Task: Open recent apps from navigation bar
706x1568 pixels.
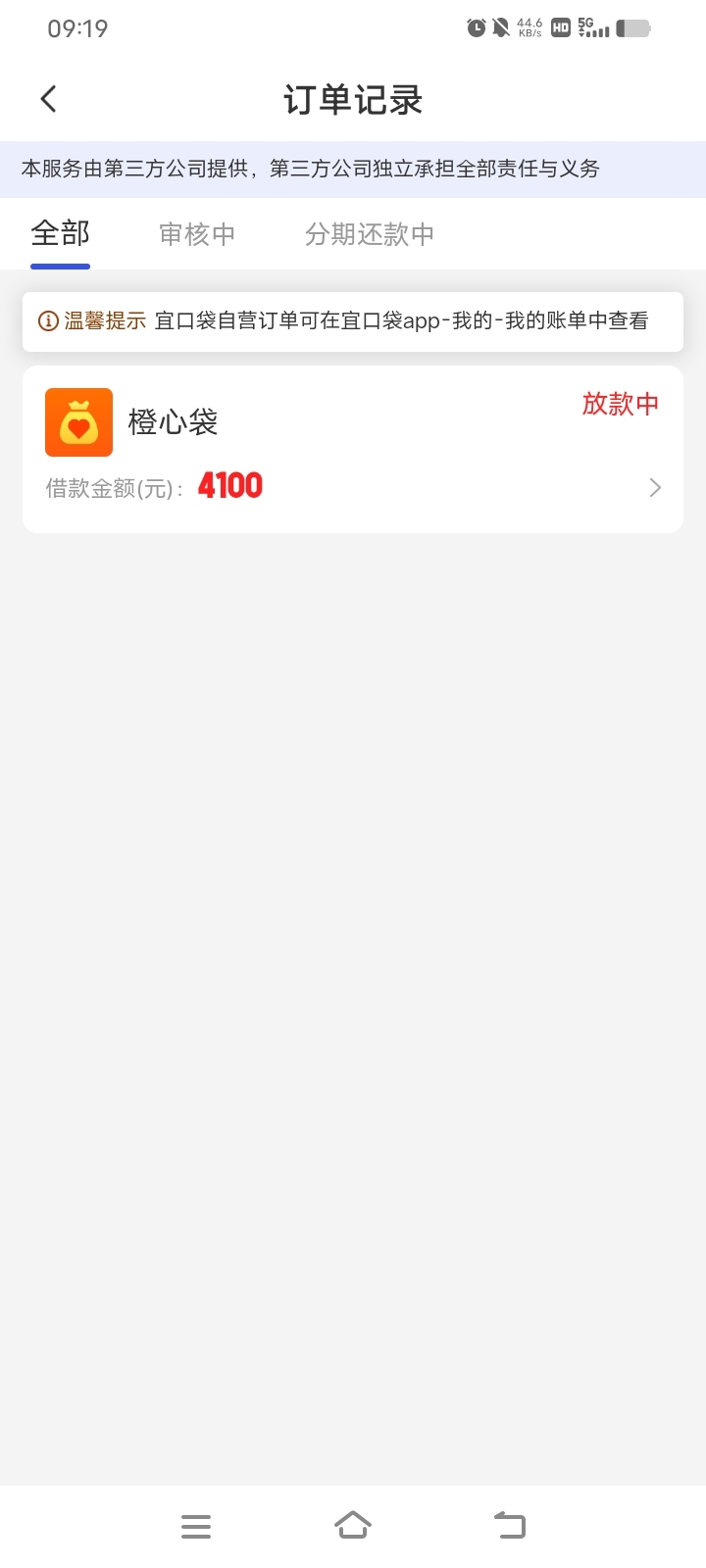Action: (x=196, y=1526)
